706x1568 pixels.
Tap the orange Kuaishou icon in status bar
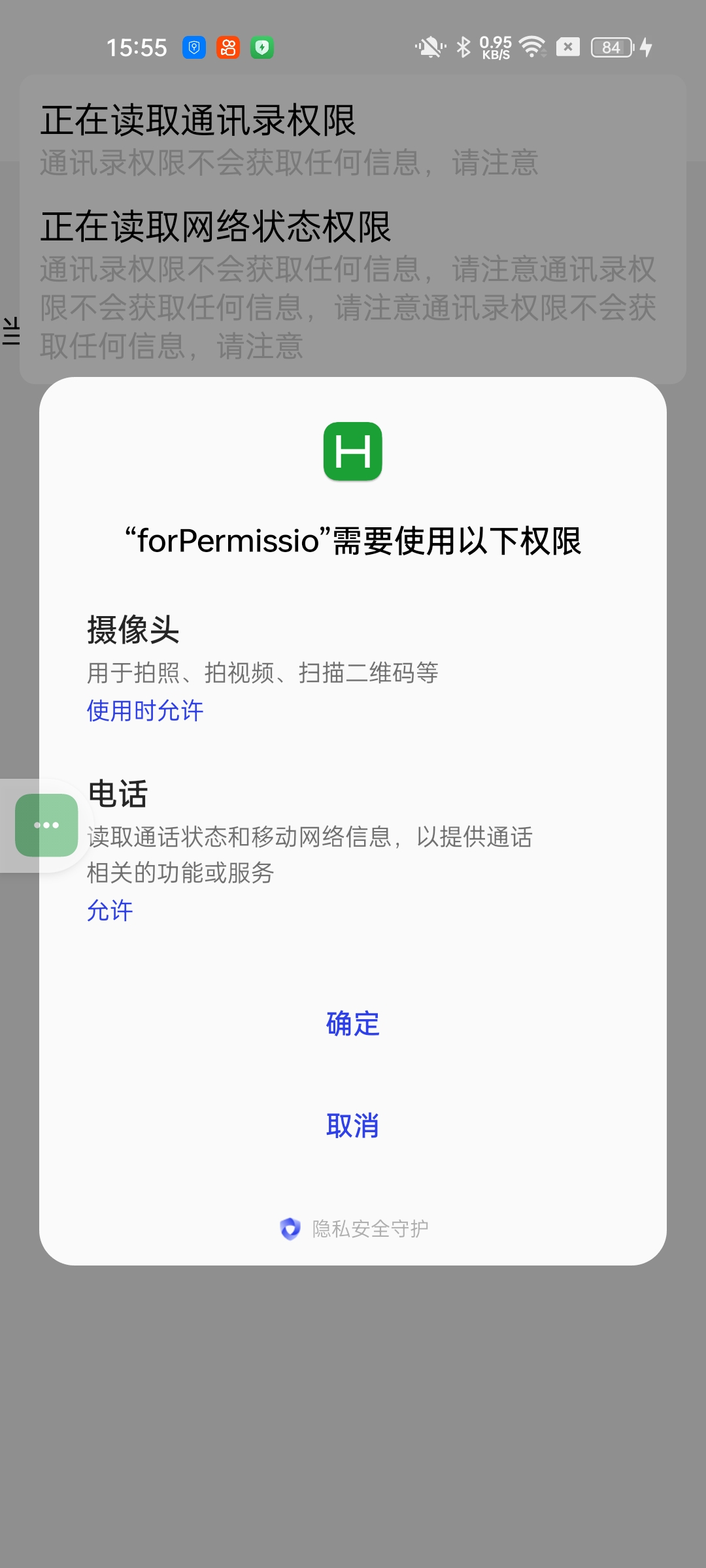(227, 46)
